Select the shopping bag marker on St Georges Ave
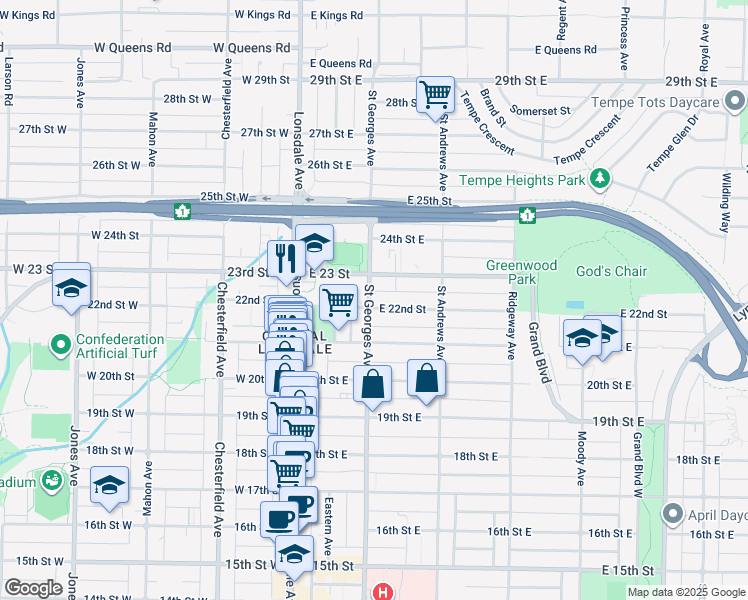 372,384
